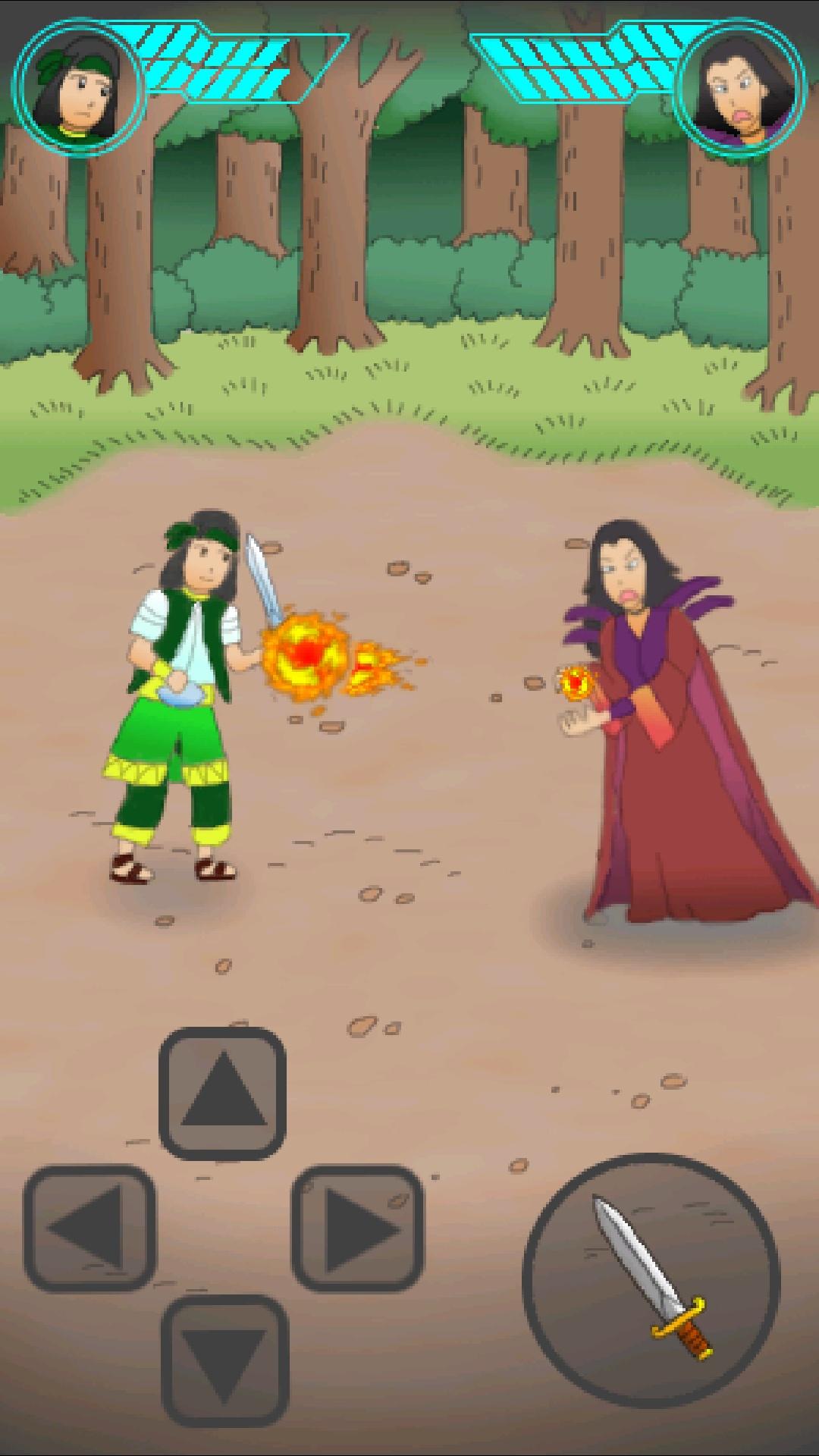Tap the up arrow on the D-pad
Image resolution: width=819 pixels, height=1456 pixels.
click(222, 1093)
